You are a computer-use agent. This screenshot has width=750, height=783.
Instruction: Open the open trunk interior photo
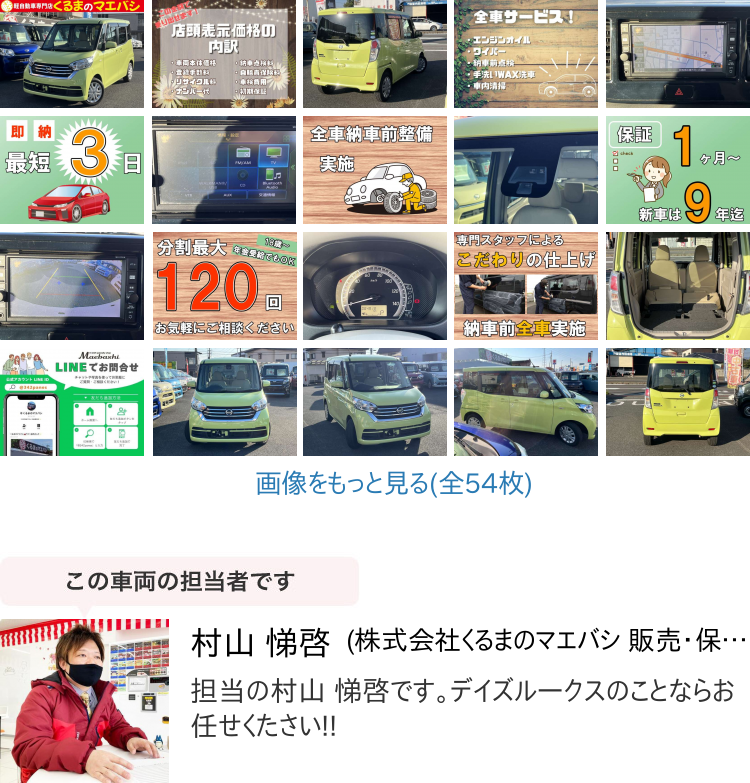point(677,286)
